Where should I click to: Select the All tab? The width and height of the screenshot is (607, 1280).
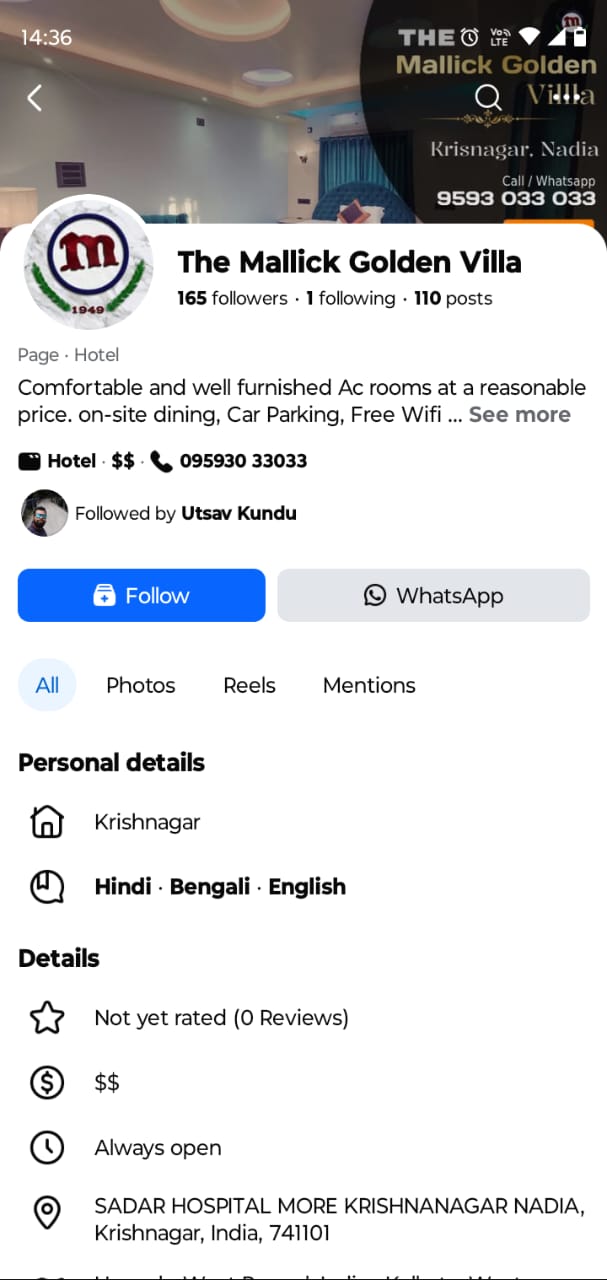(x=47, y=685)
